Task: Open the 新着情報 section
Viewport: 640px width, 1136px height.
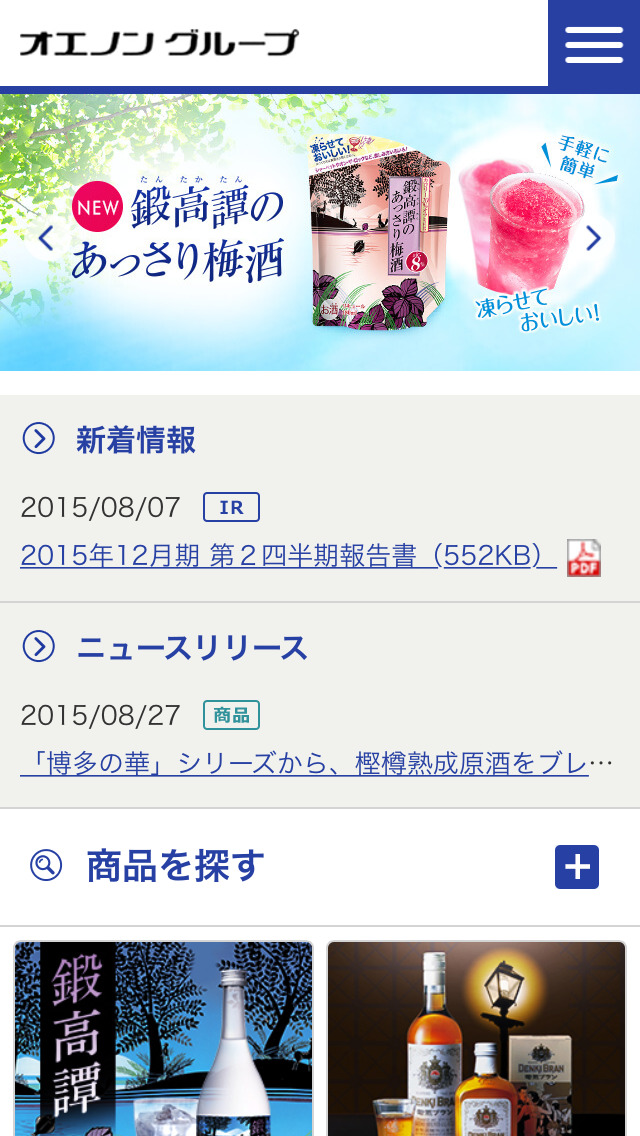Action: (135, 440)
